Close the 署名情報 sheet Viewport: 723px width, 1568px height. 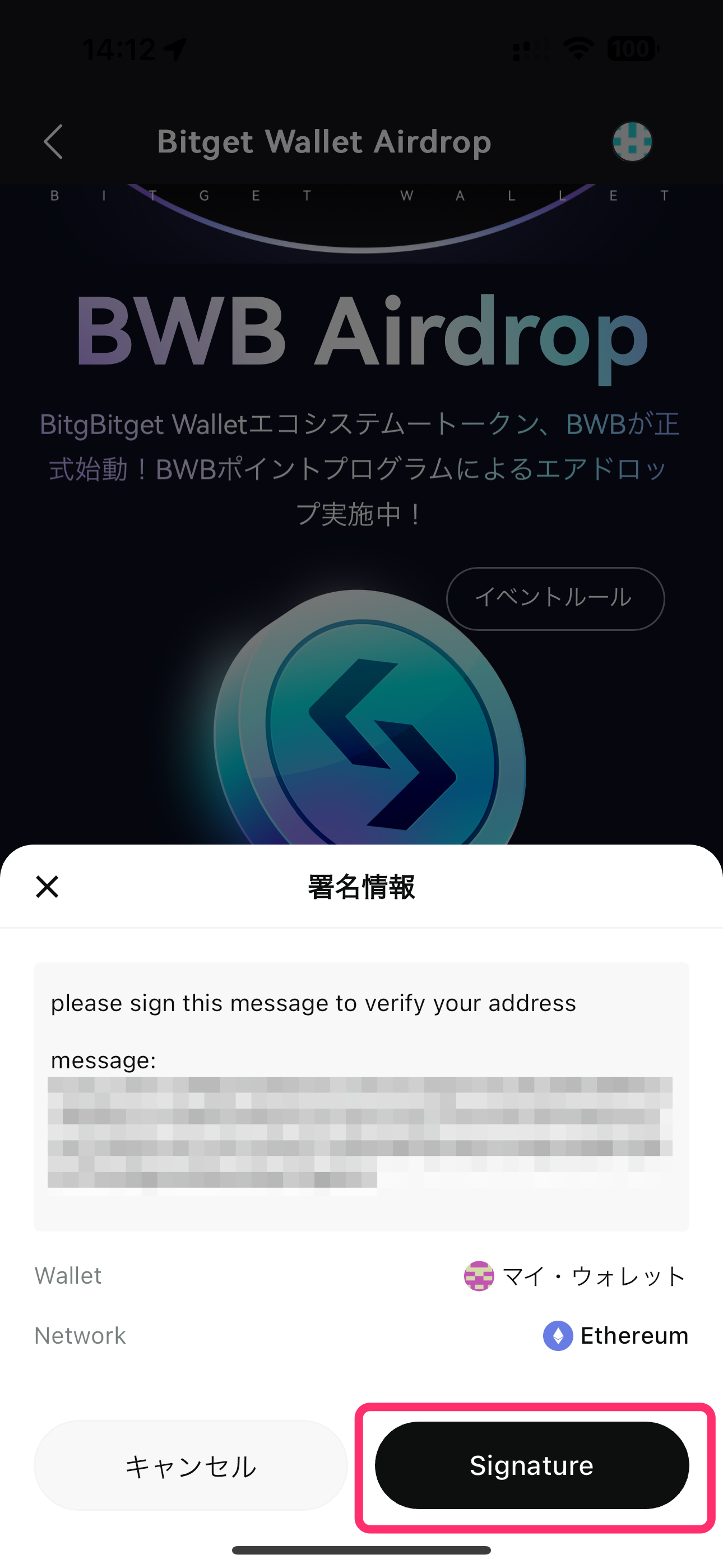point(47,887)
